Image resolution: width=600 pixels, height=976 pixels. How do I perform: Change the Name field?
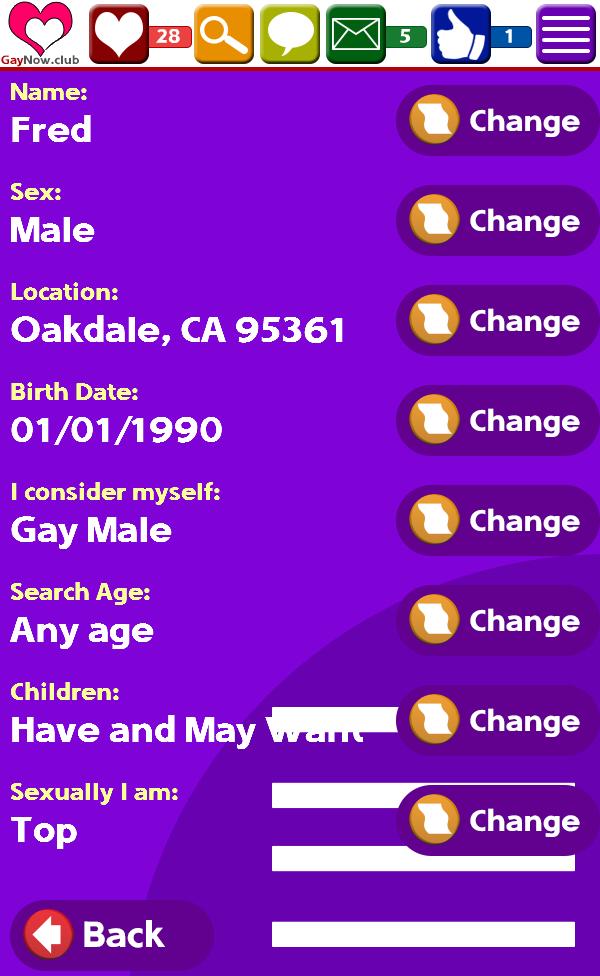[497, 121]
